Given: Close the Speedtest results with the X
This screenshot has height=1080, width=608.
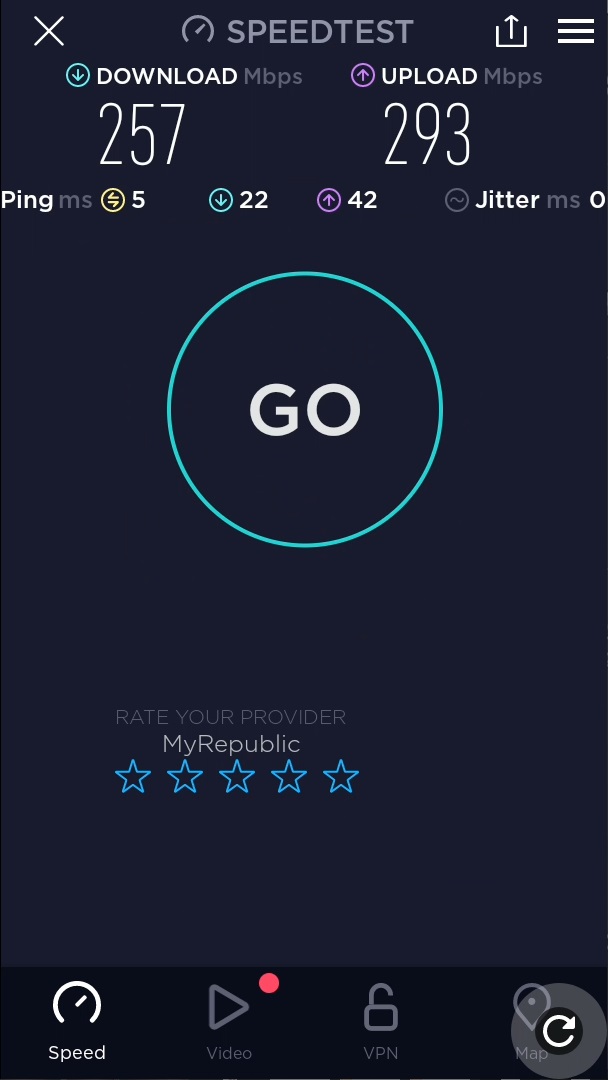Looking at the screenshot, I should (x=48, y=31).
